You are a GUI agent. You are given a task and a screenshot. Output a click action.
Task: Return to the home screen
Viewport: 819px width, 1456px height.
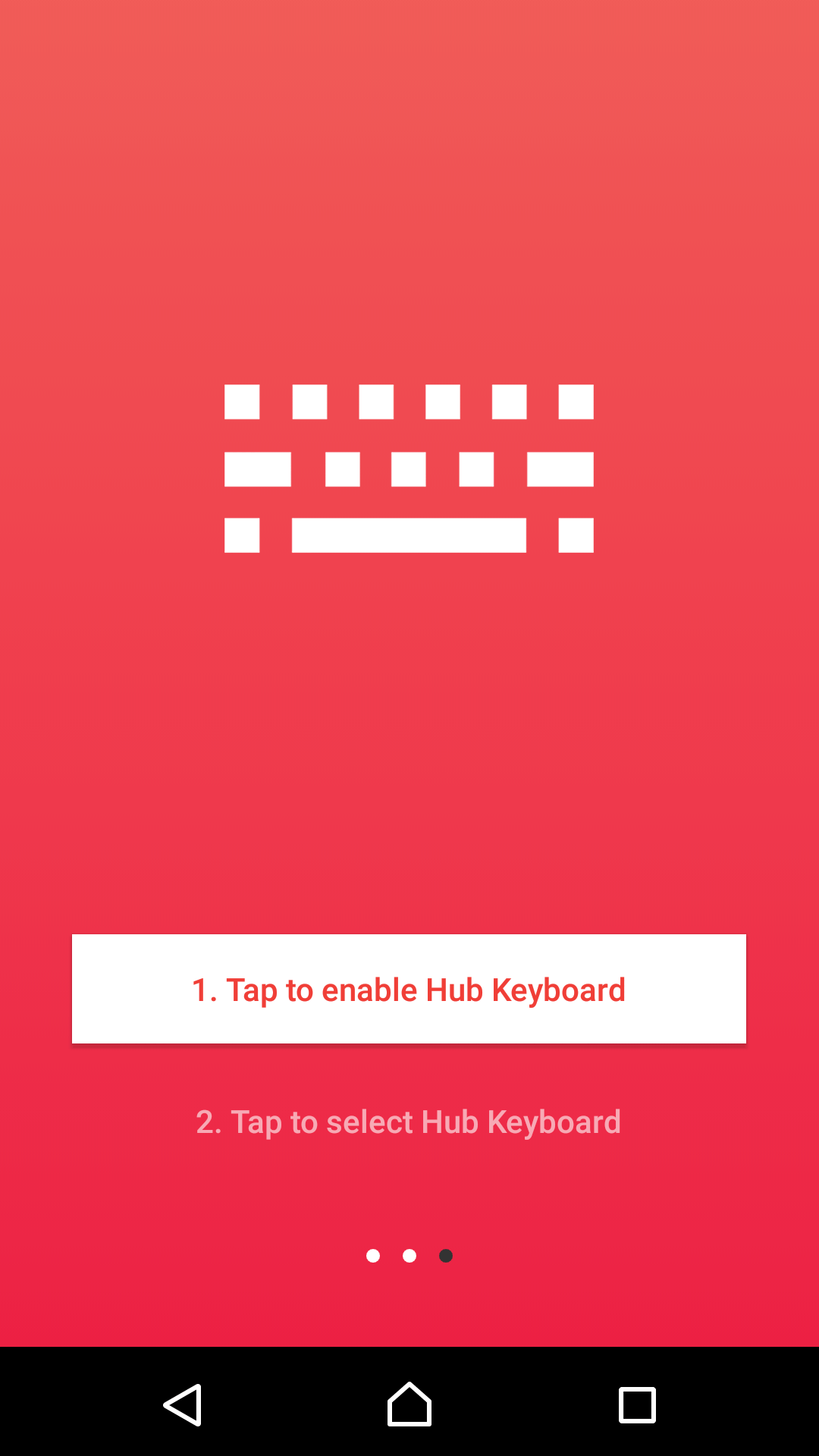tap(409, 1404)
